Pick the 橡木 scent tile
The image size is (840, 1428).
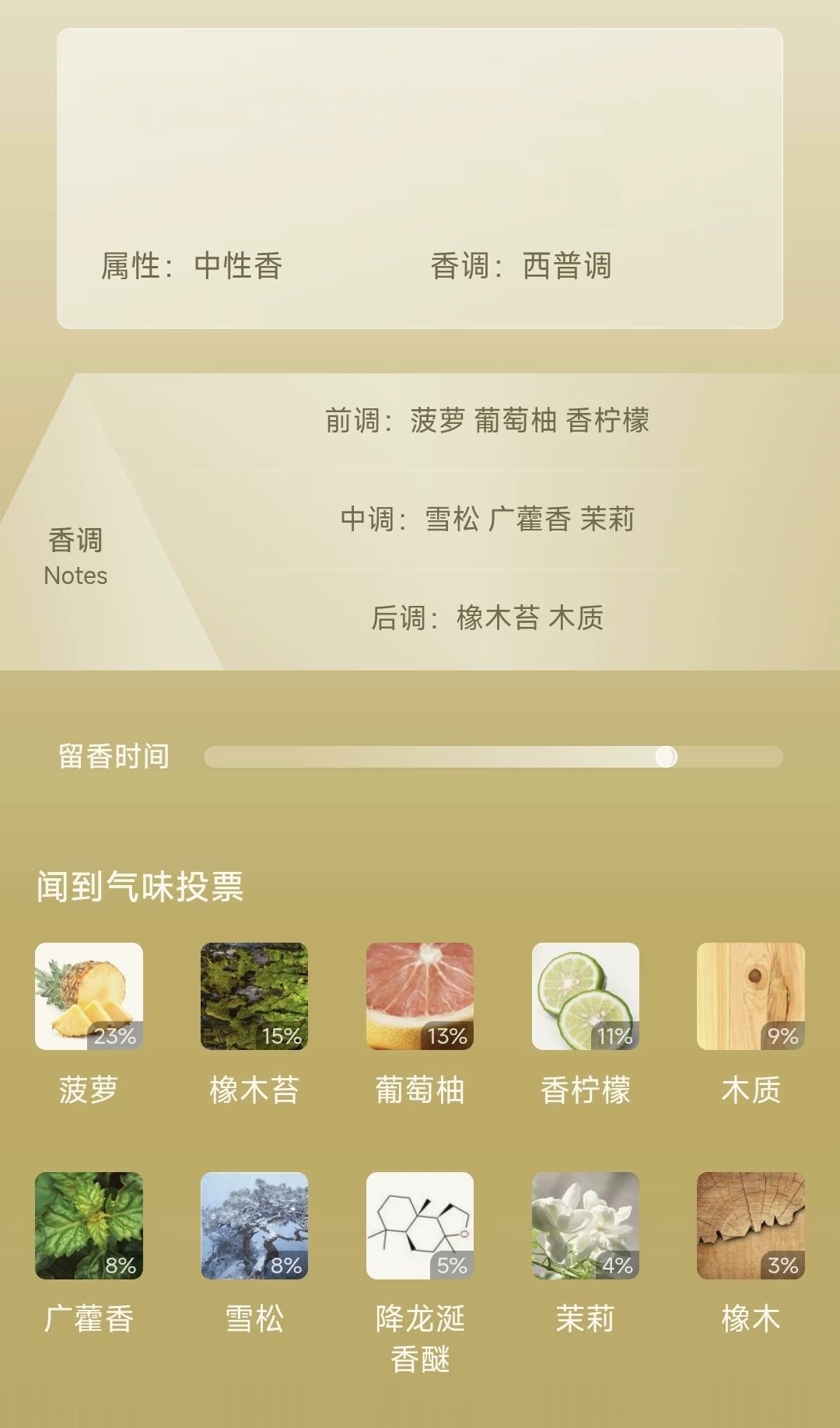click(x=751, y=1226)
